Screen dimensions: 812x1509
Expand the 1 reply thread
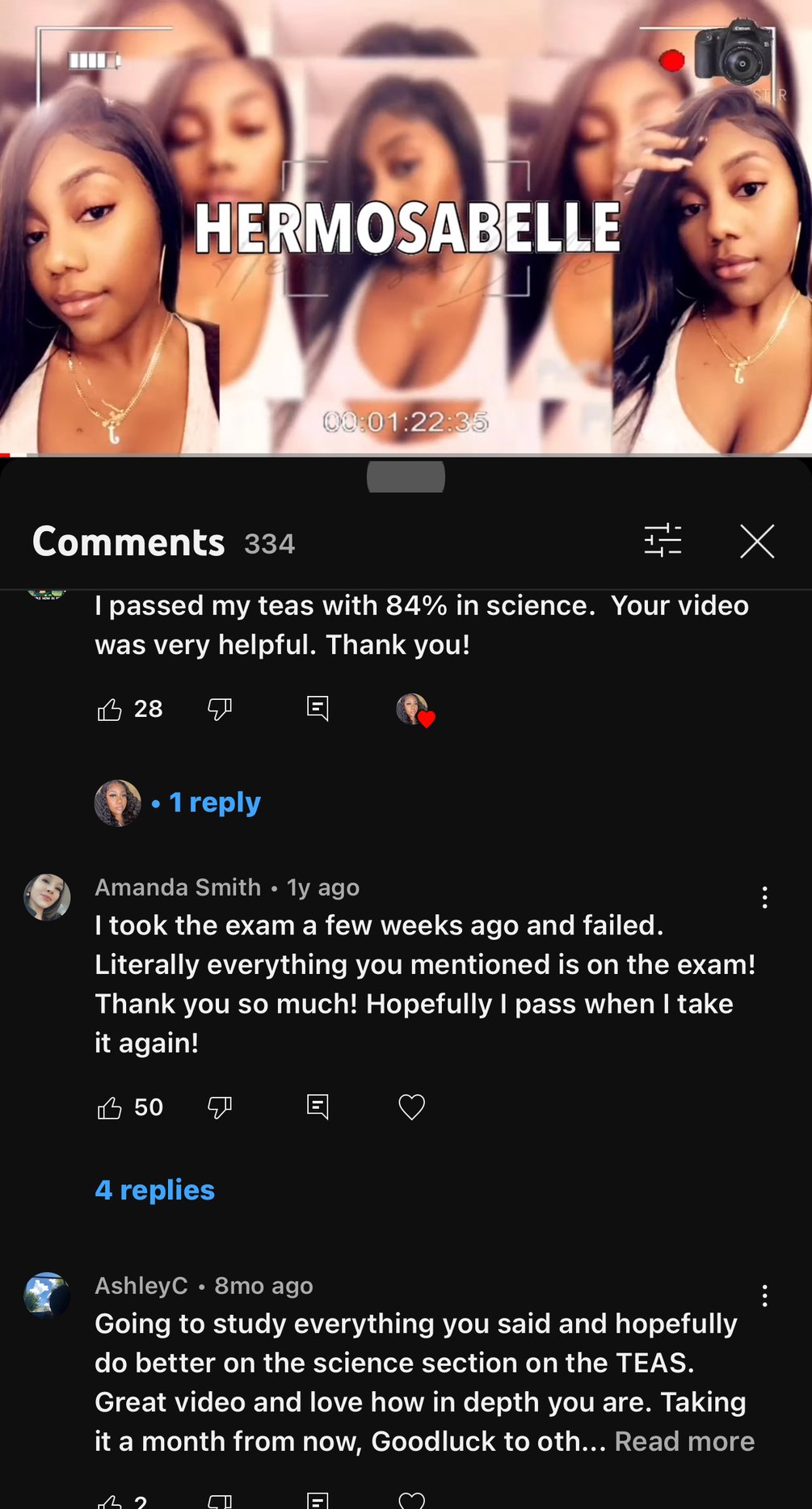pos(214,803)
